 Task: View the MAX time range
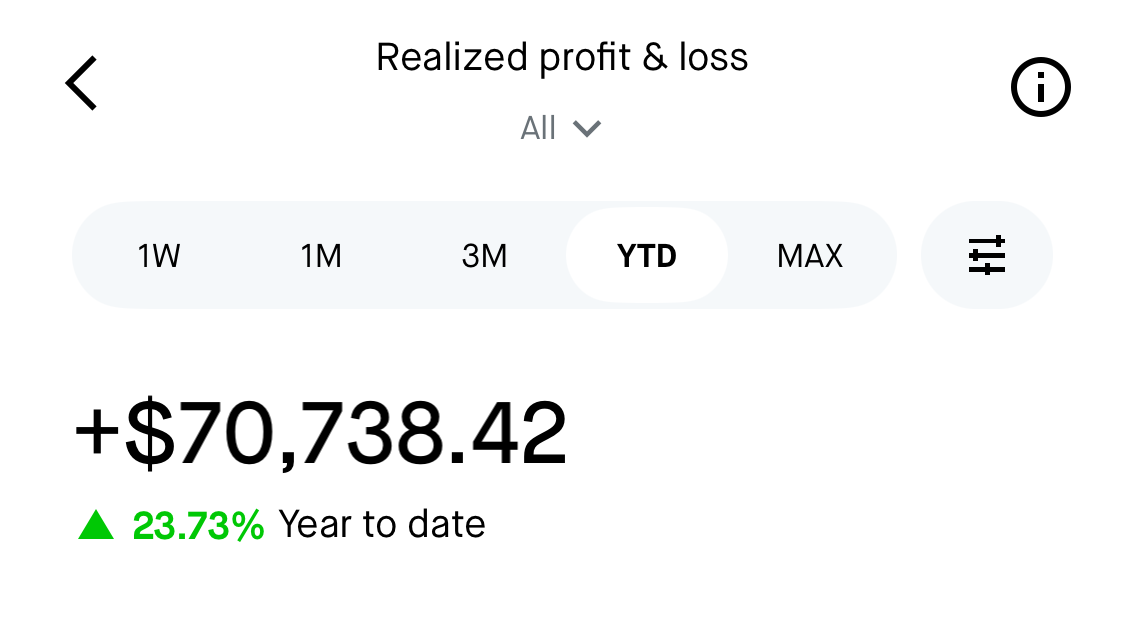click(x=810, y=256)
